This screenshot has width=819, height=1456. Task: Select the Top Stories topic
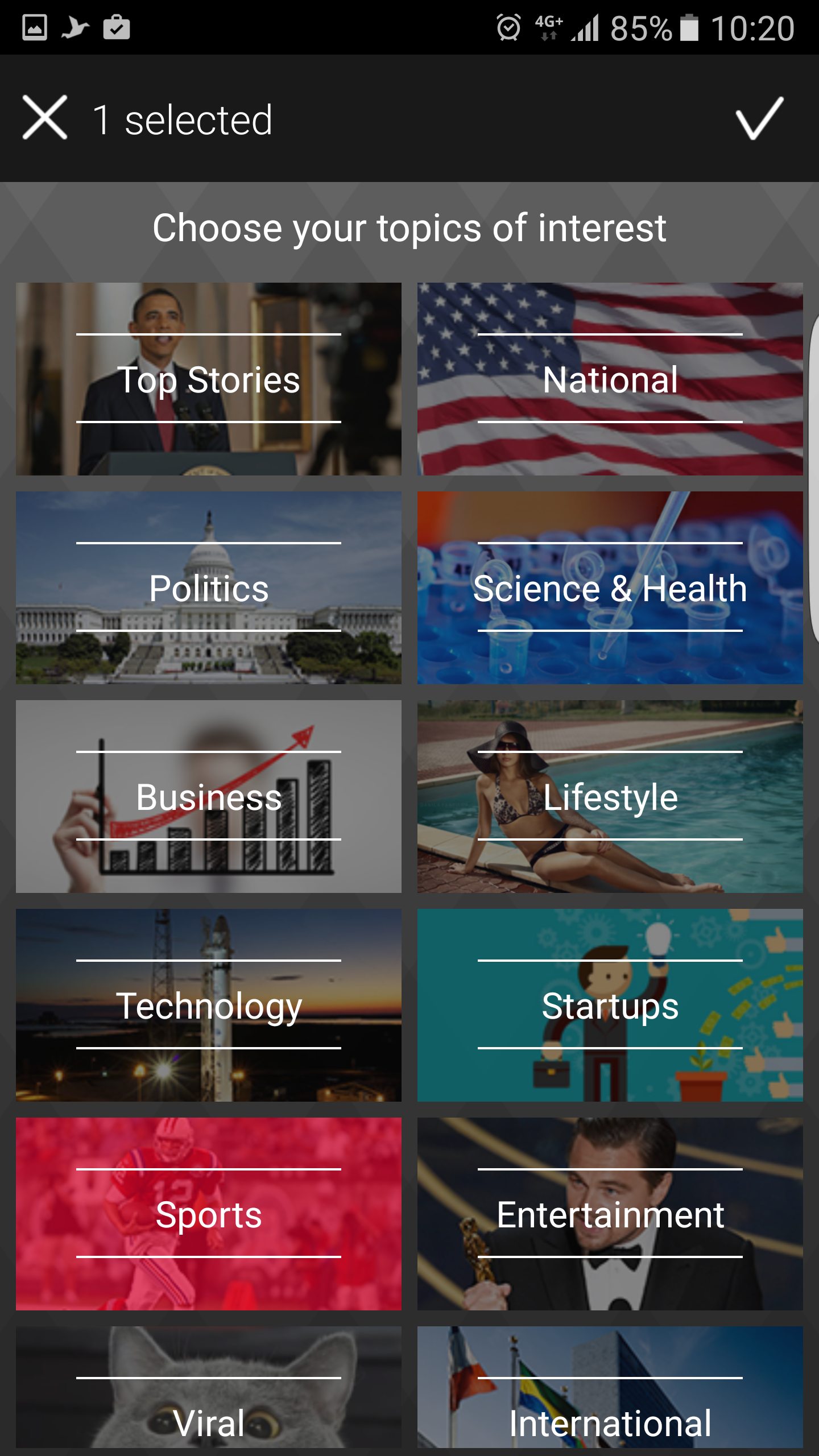[x=209, y=379]
